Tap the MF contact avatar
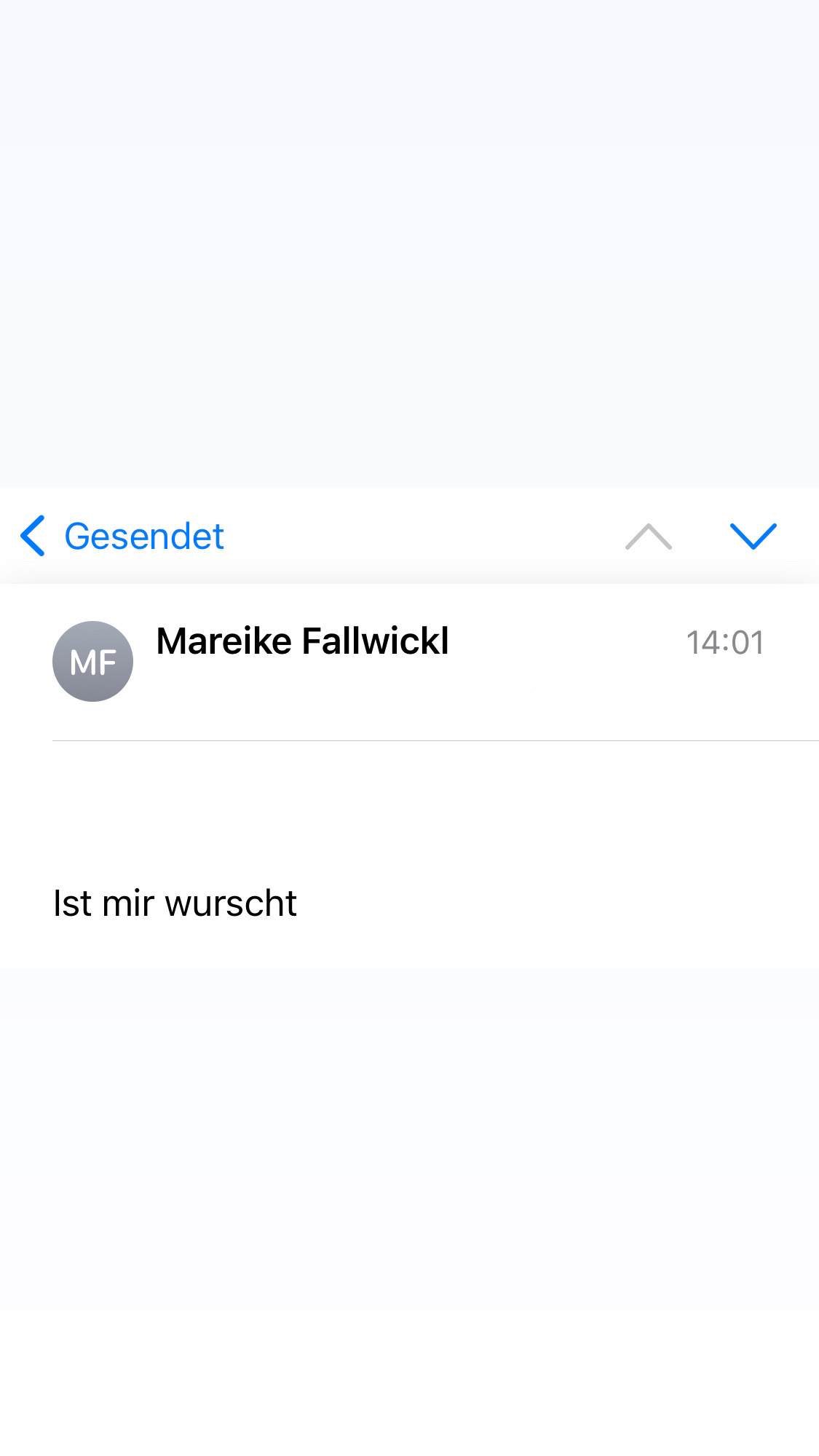The width and height of the screenshot is (819, 1456). point(92,661)
